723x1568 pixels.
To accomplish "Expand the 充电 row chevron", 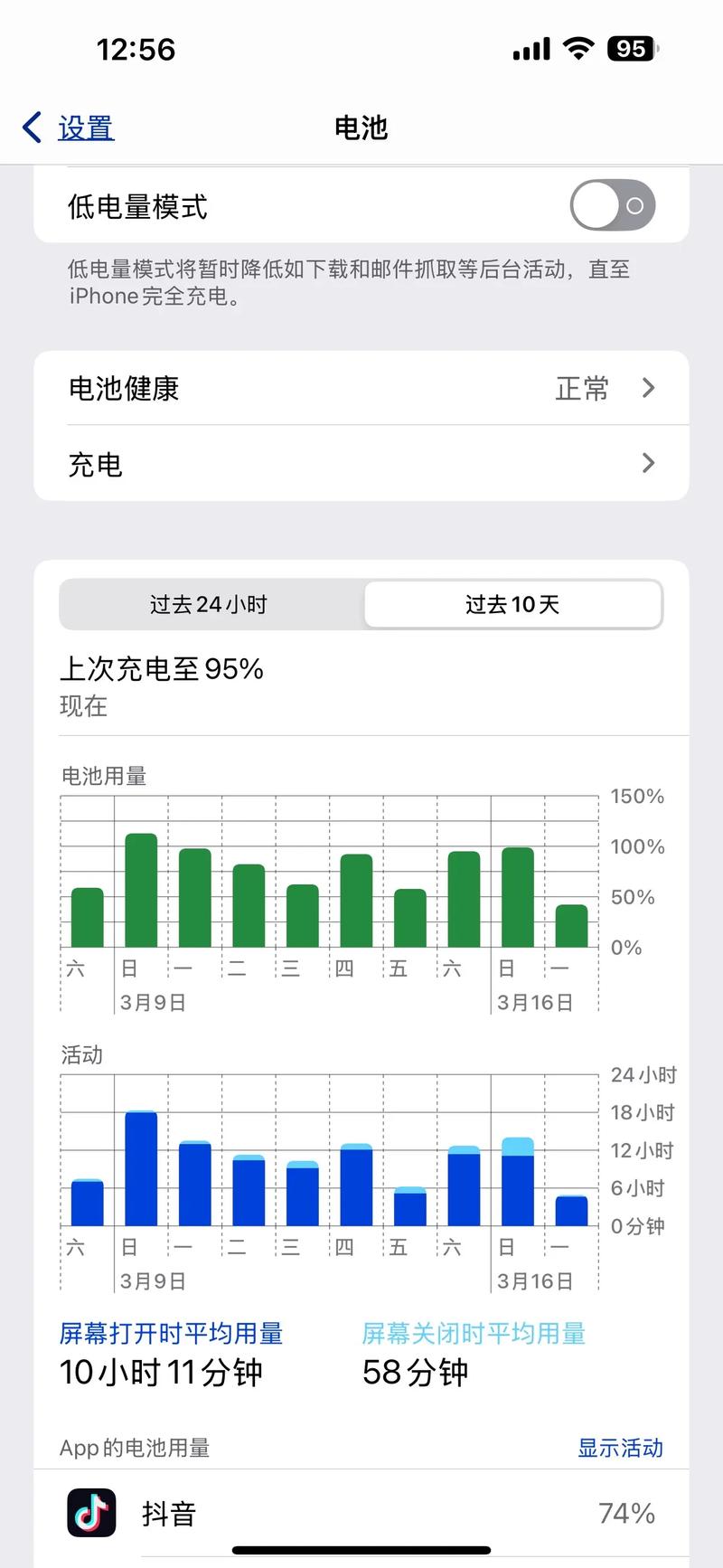I will click(647, 463).
